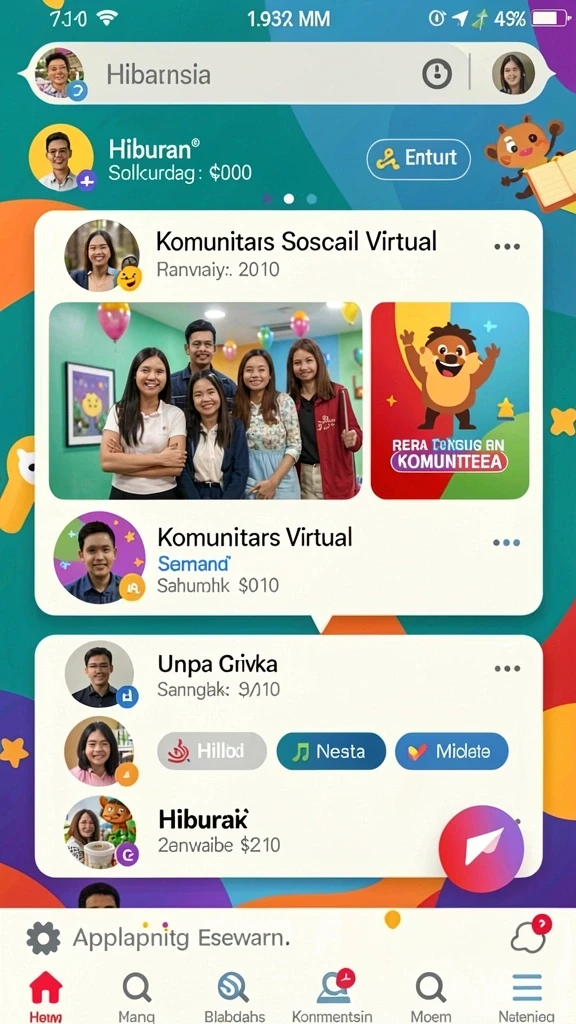Select the Nesta music chip
The width and height of the screenshot is (576, 1024).
(x=331, y=751)
